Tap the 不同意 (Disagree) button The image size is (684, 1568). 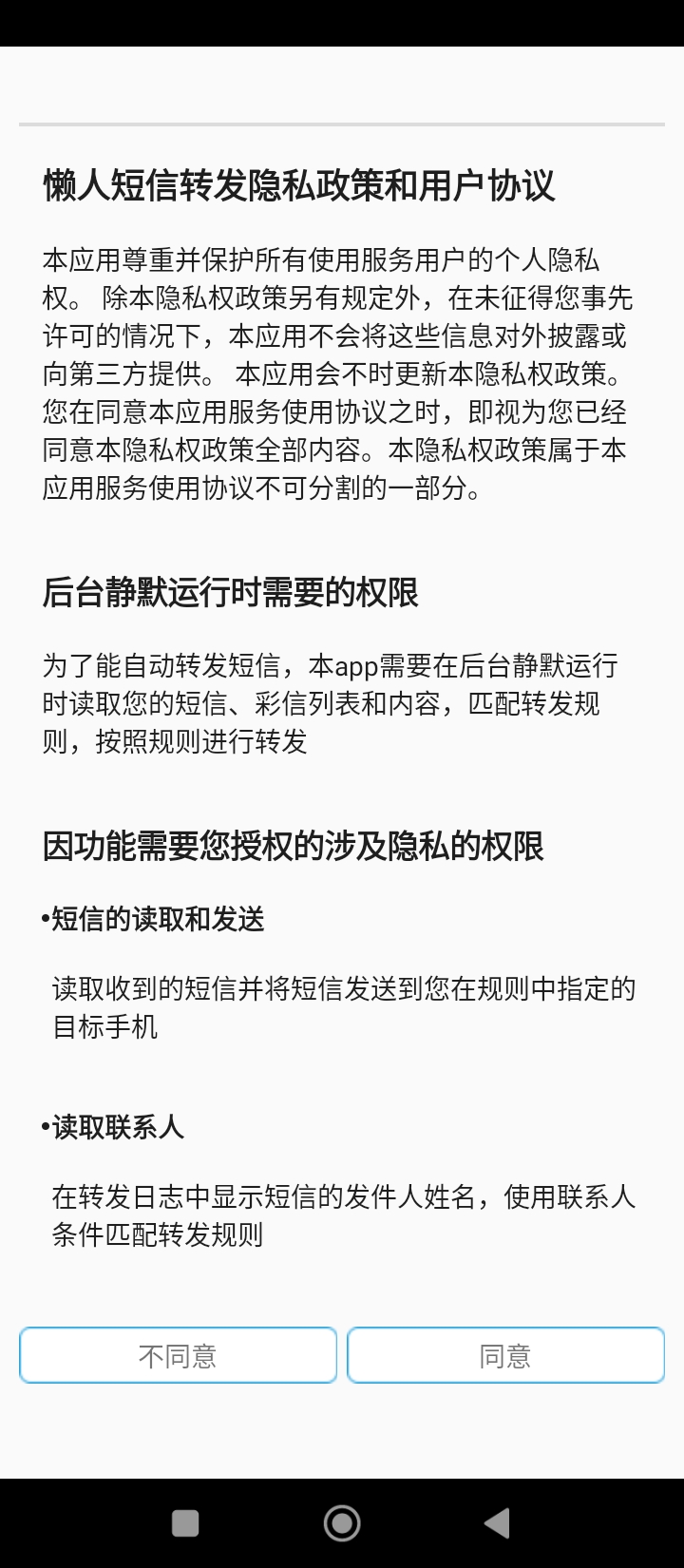tap(178, 1355)
